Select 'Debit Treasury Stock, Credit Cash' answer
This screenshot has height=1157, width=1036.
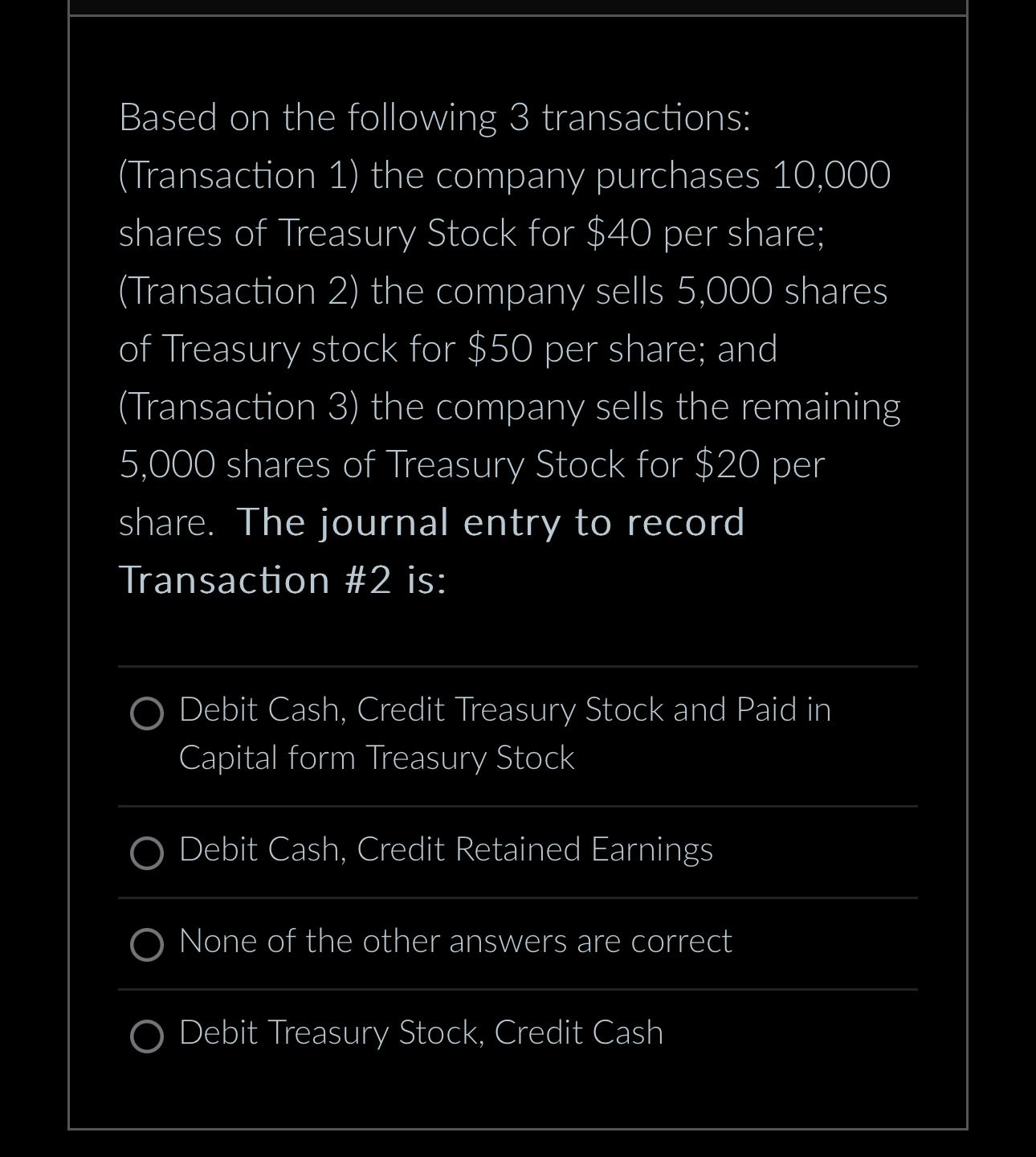(x=147, y=1036)
